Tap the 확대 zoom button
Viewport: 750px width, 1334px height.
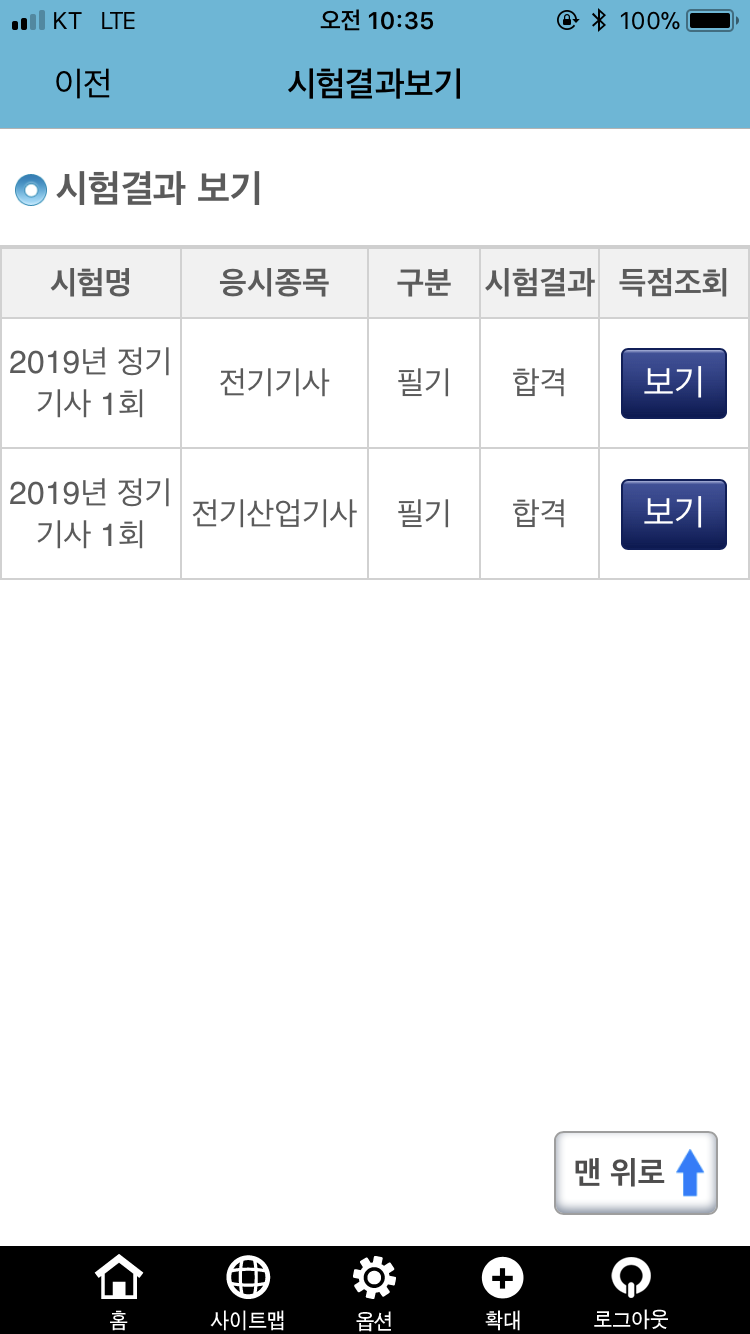tap(502, 1291)
